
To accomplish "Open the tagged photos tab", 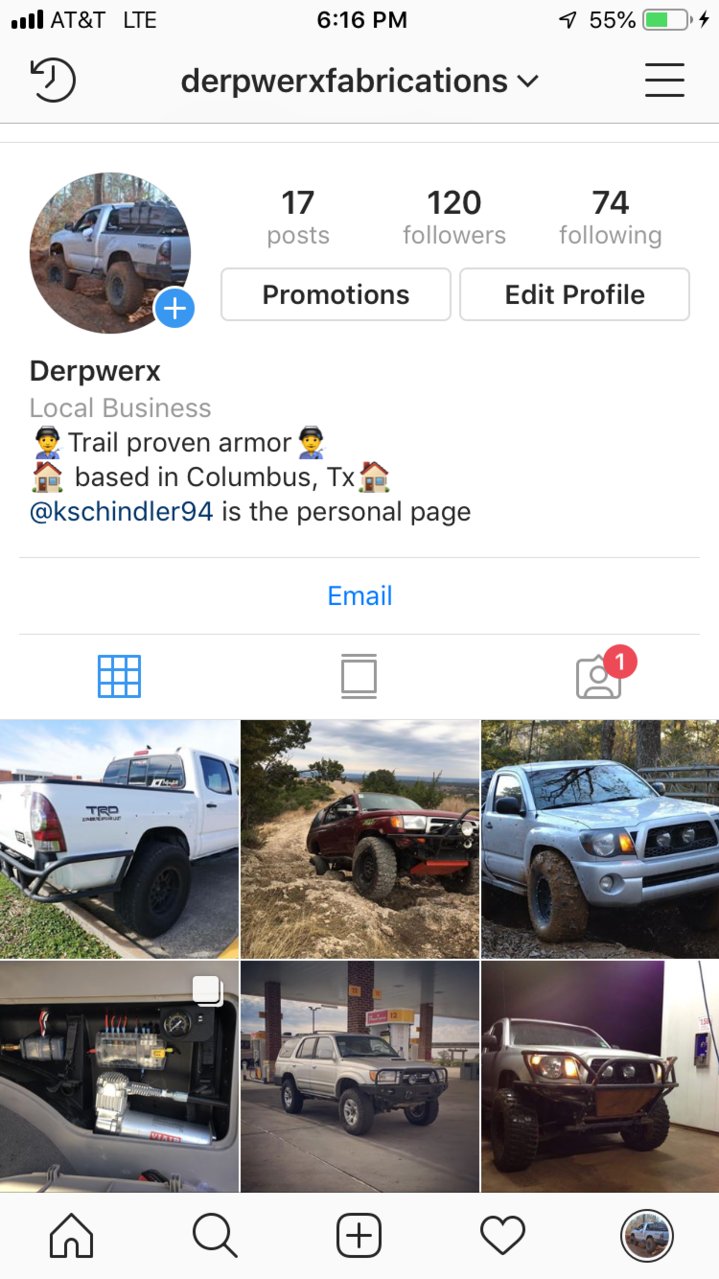I will [599, 677].
